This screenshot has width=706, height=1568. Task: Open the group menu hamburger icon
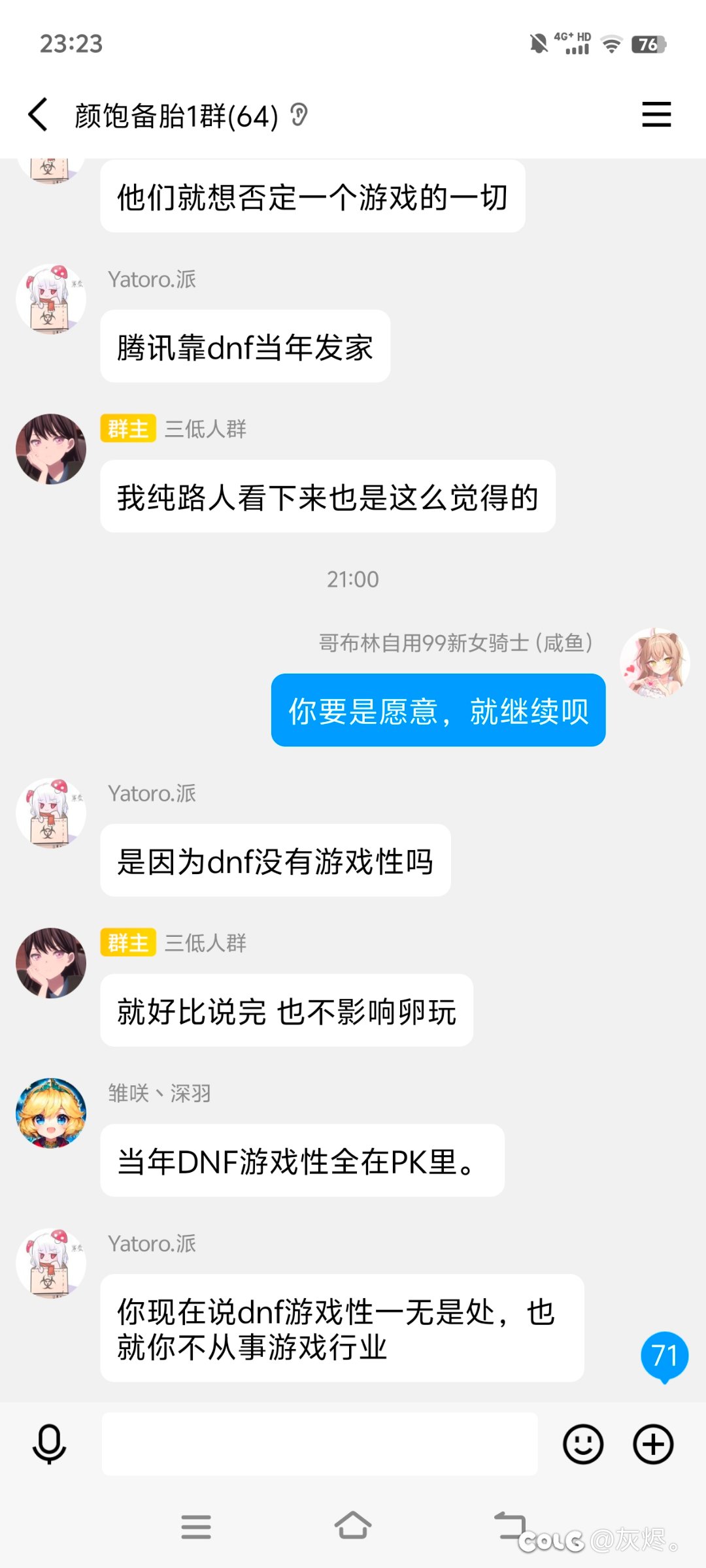coord(656,114)
